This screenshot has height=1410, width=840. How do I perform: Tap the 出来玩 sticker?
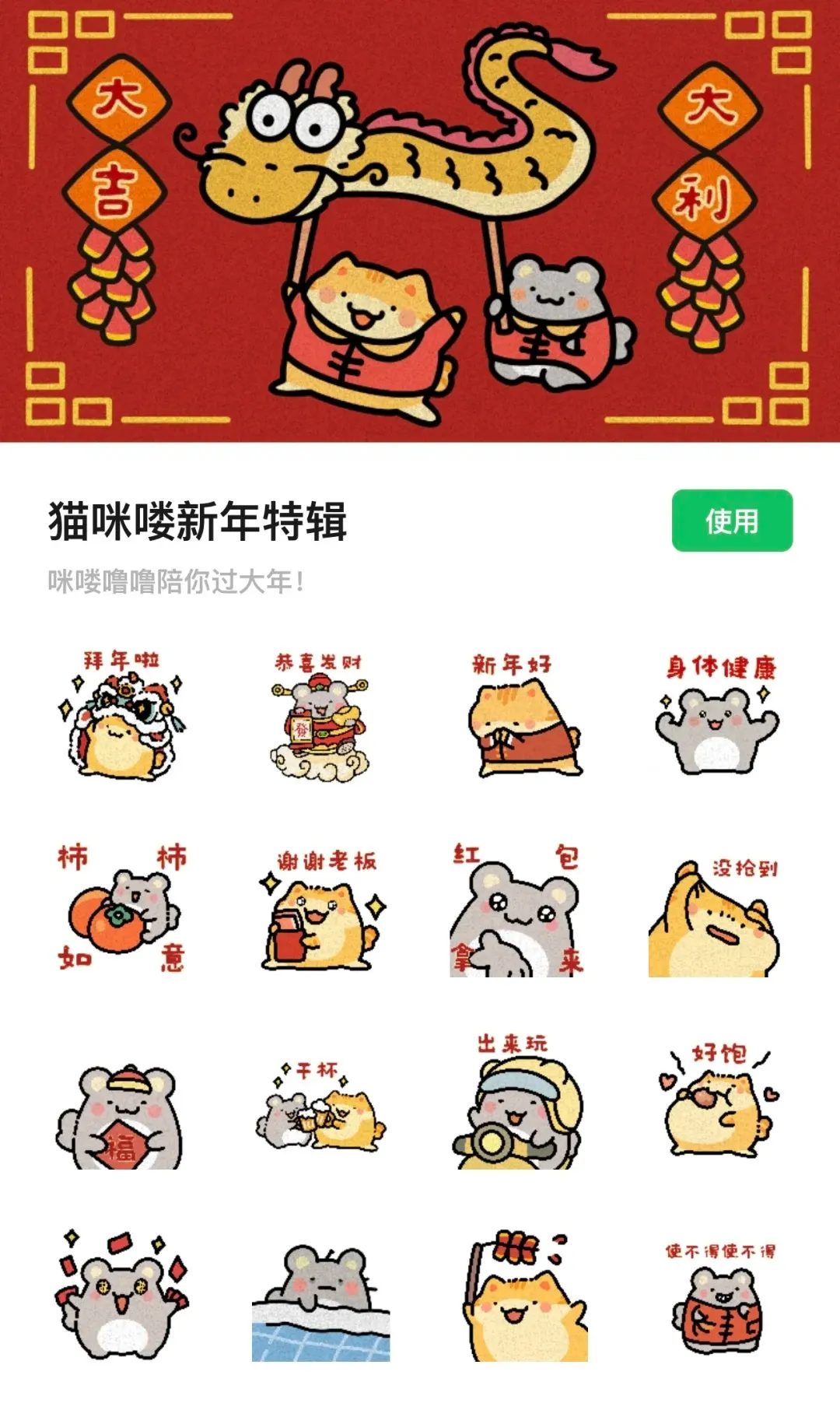[519, 1103]
